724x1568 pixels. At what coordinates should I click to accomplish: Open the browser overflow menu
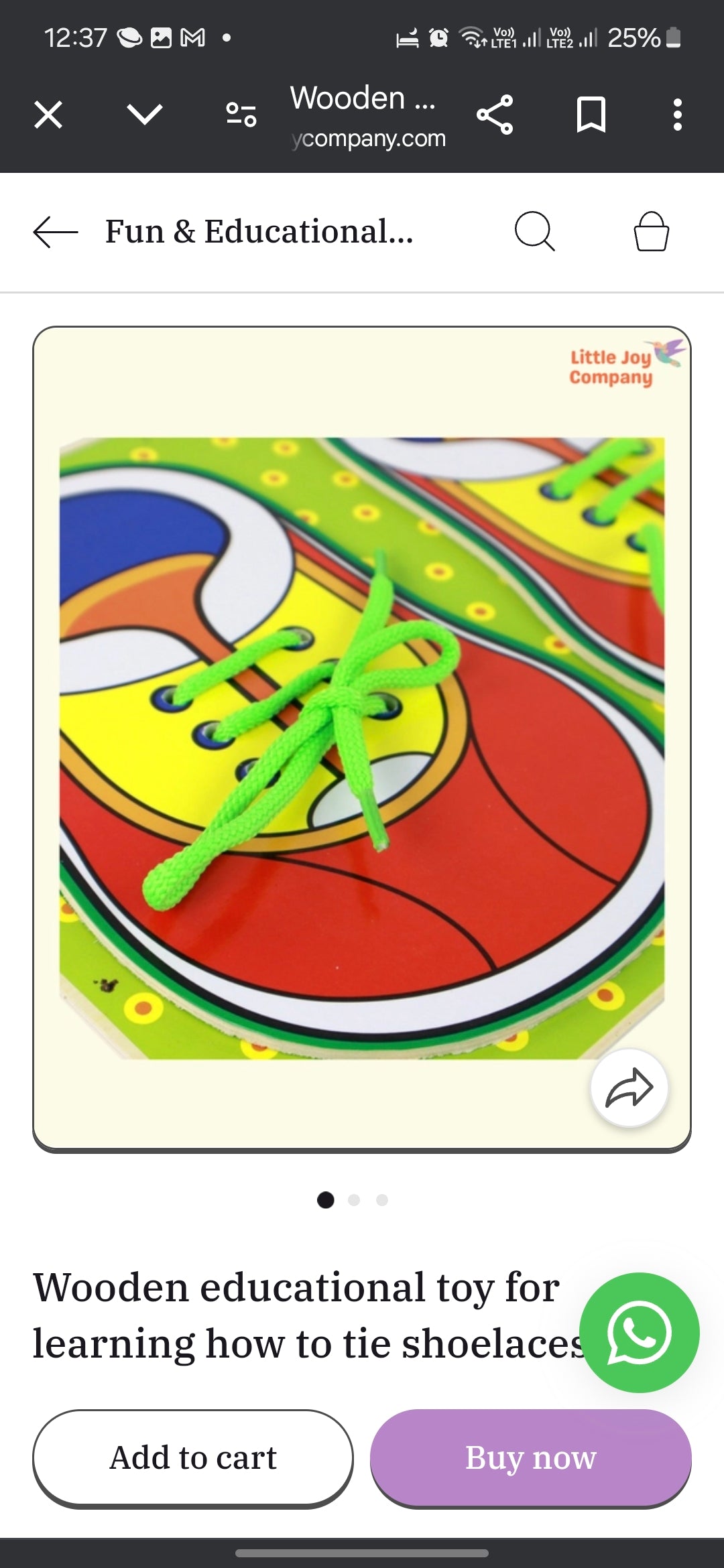click(678, 115)
